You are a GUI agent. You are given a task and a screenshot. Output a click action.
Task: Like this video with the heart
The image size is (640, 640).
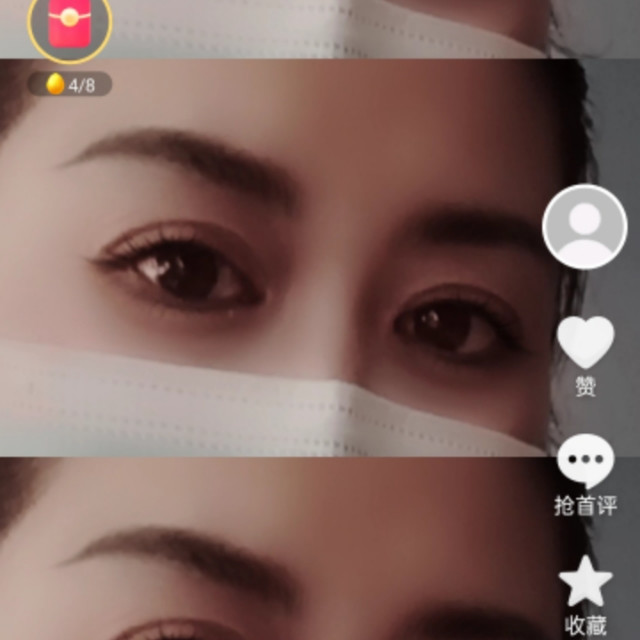click(x=585, y=343)
